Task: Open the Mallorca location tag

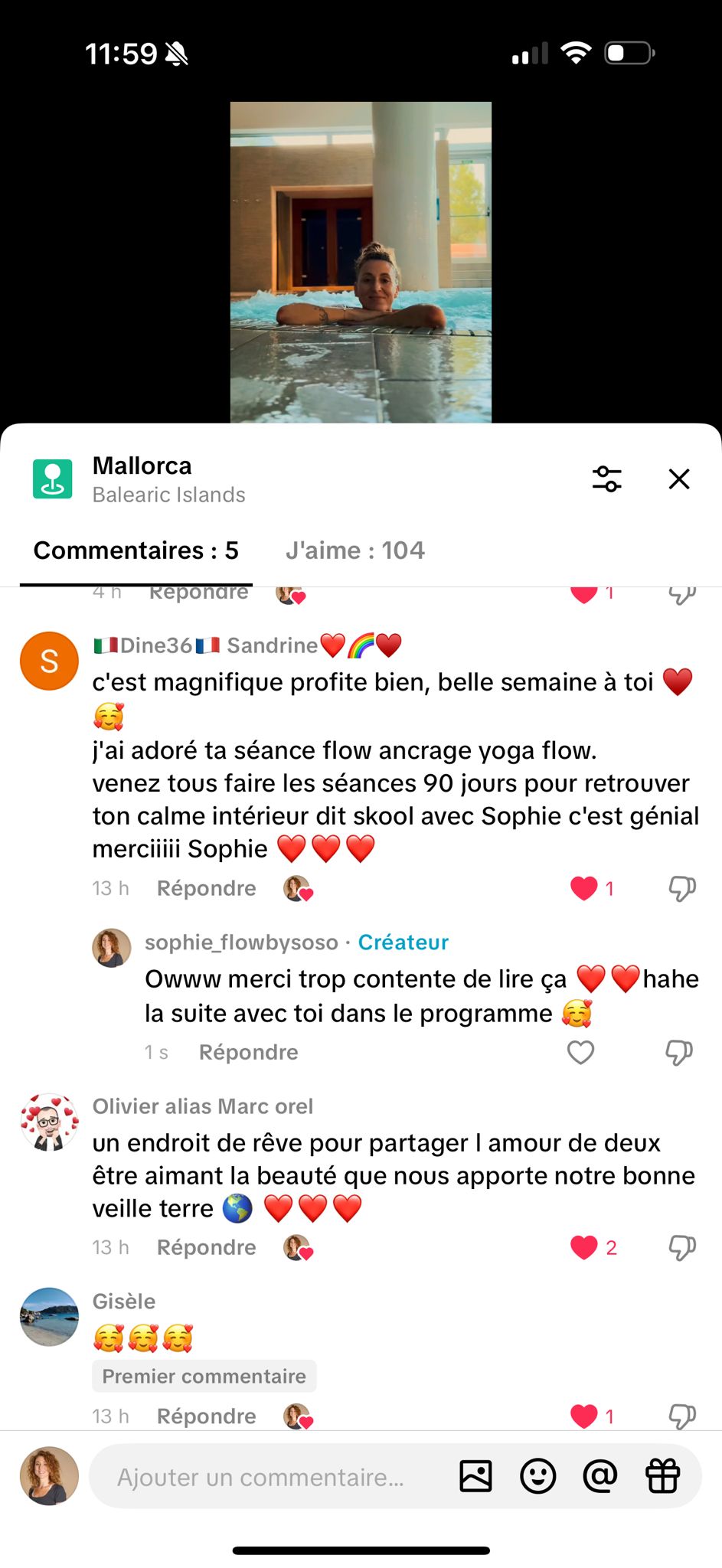Action: (142, 479)
